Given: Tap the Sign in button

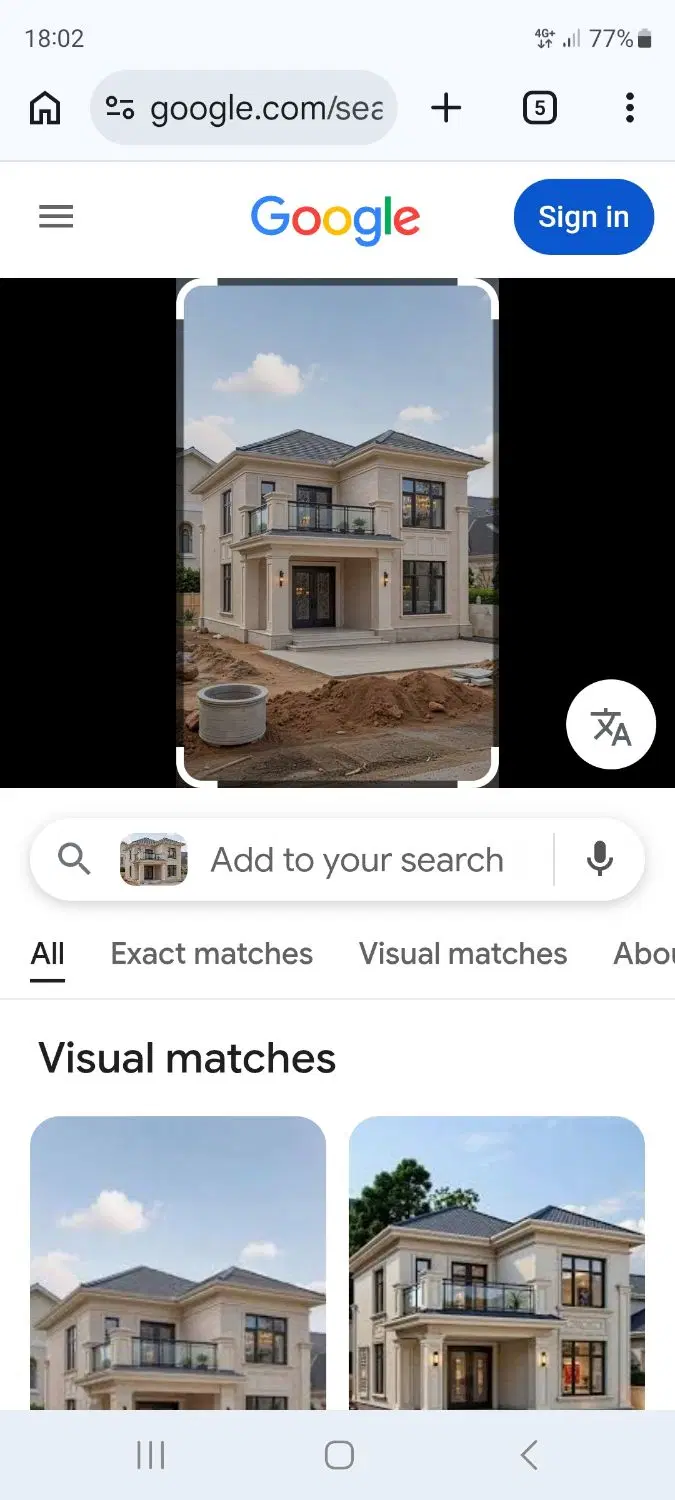Looking at the screenshot, I should point(584,217).
